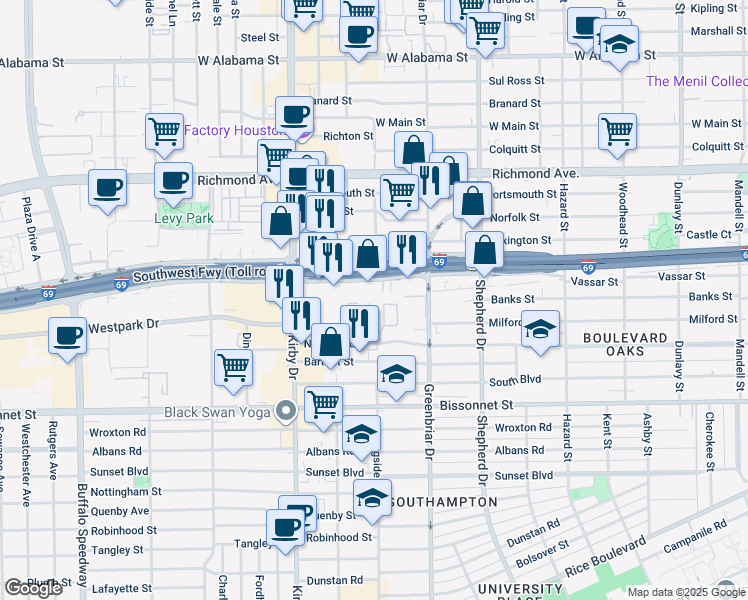
Task: Open the shopping bag marker on Shepherd Dr at the freeway
Action: click(484, 254)
